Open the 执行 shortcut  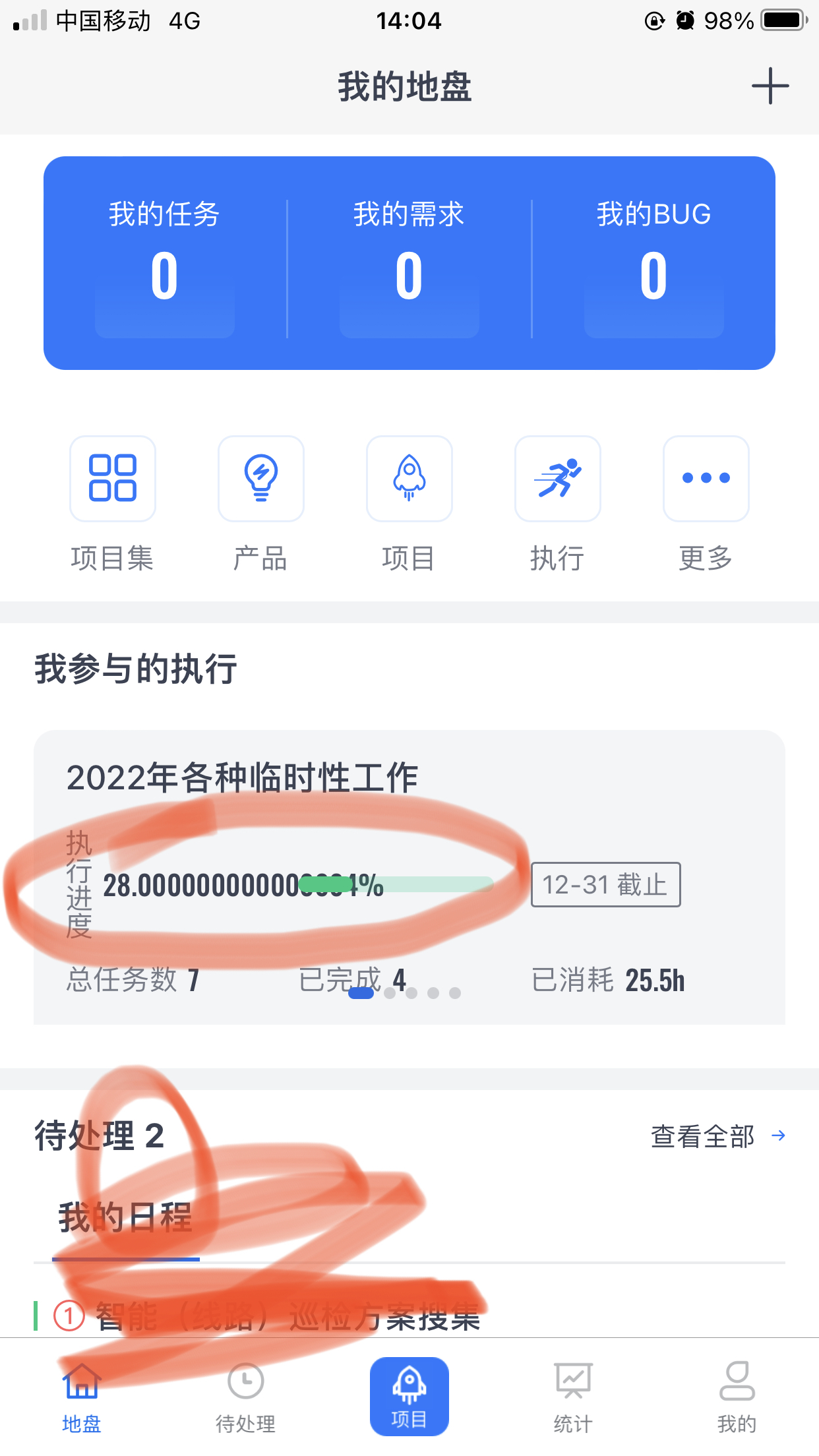(x=558, y=479)
